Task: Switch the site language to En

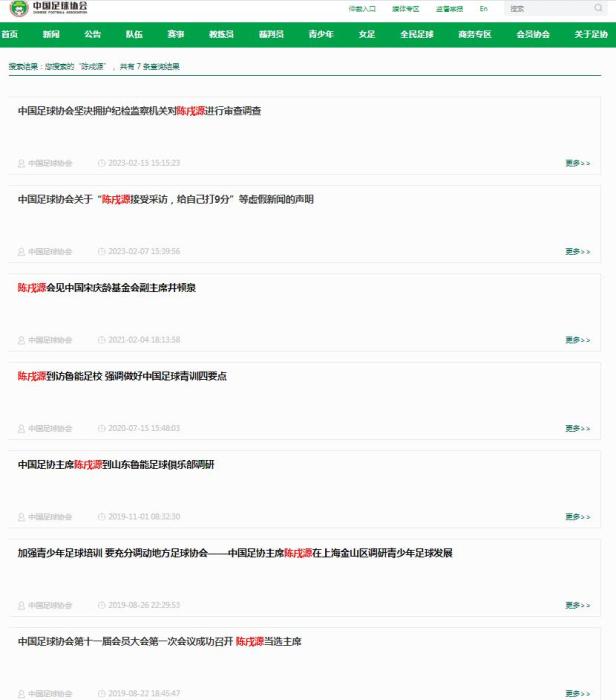Action: tap(483, 8)
